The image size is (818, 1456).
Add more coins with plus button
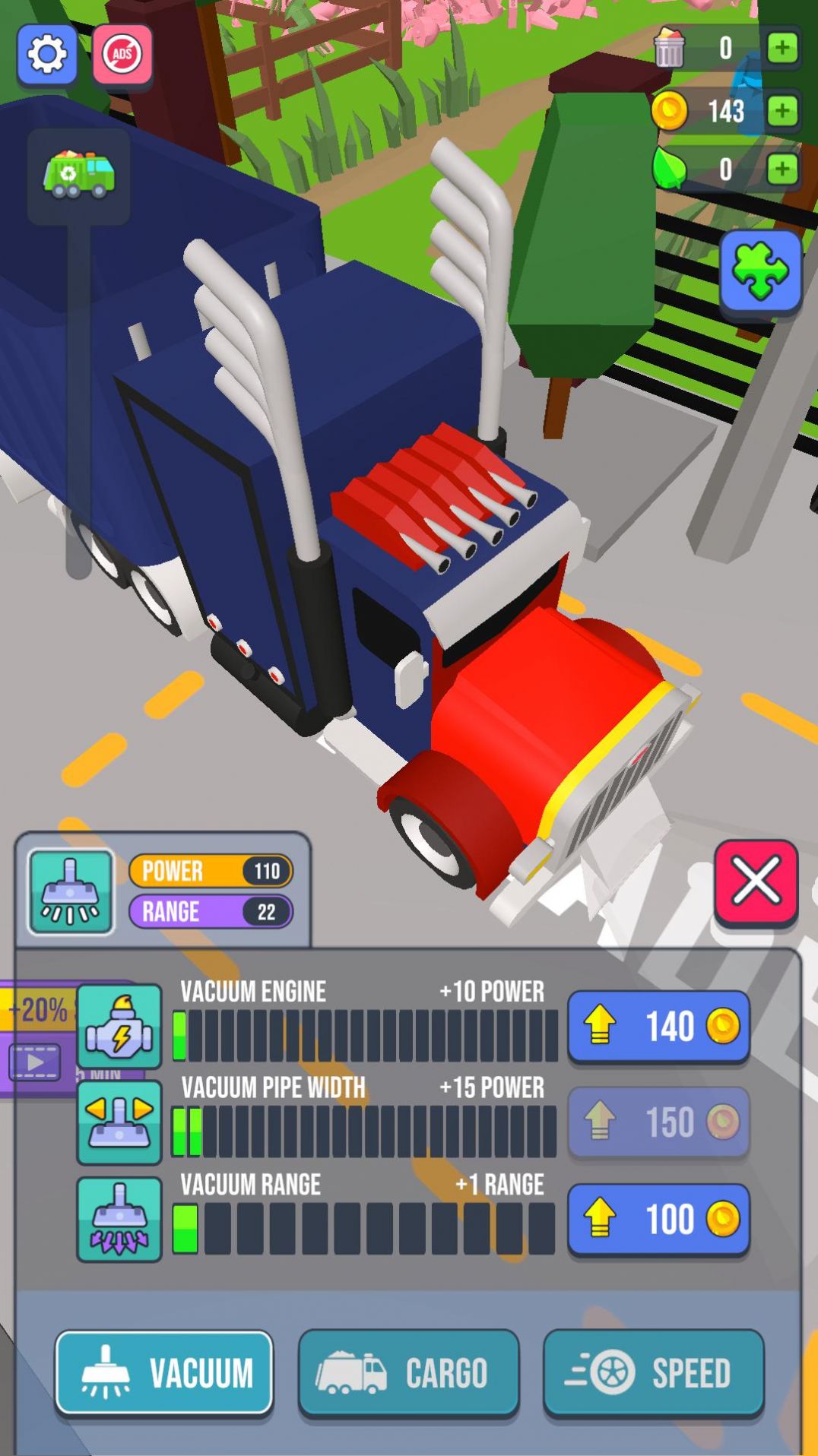782,111
